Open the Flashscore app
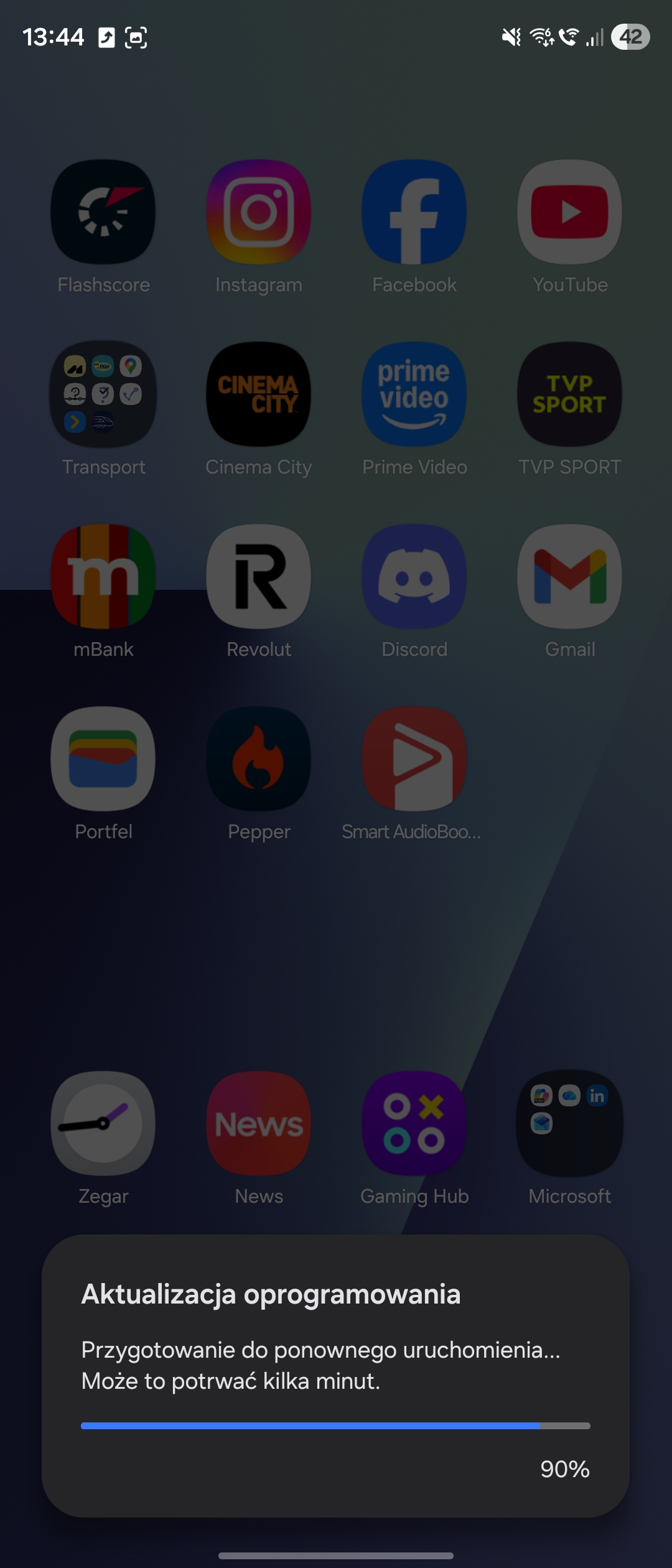This screenshot has height=1568, width=672. pos(103,212)
